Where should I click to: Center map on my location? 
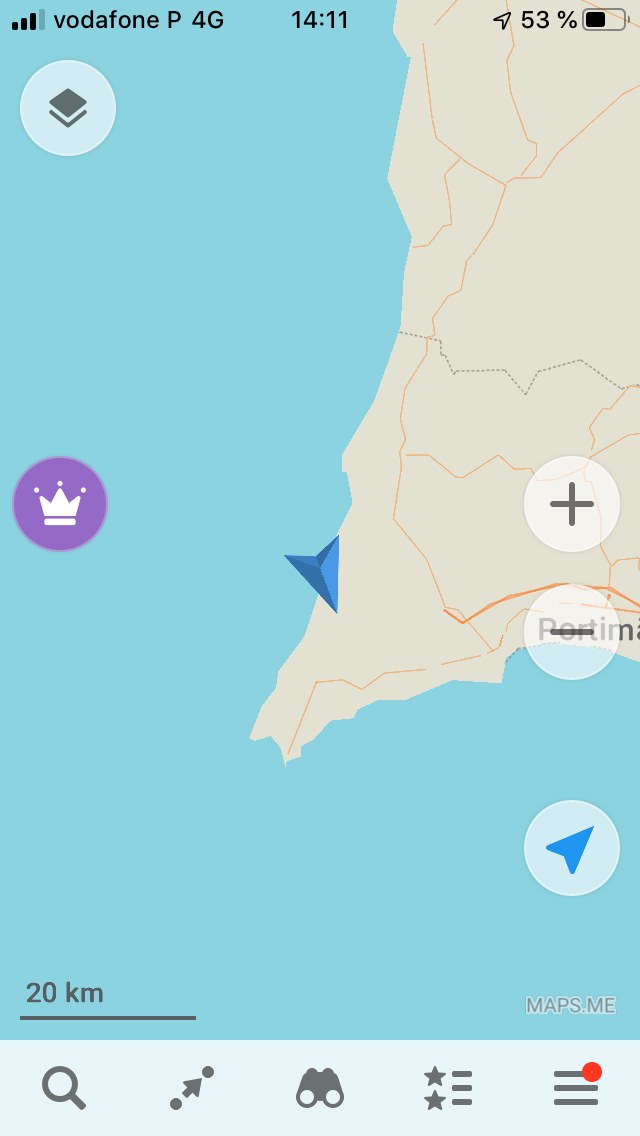(572, 848)
